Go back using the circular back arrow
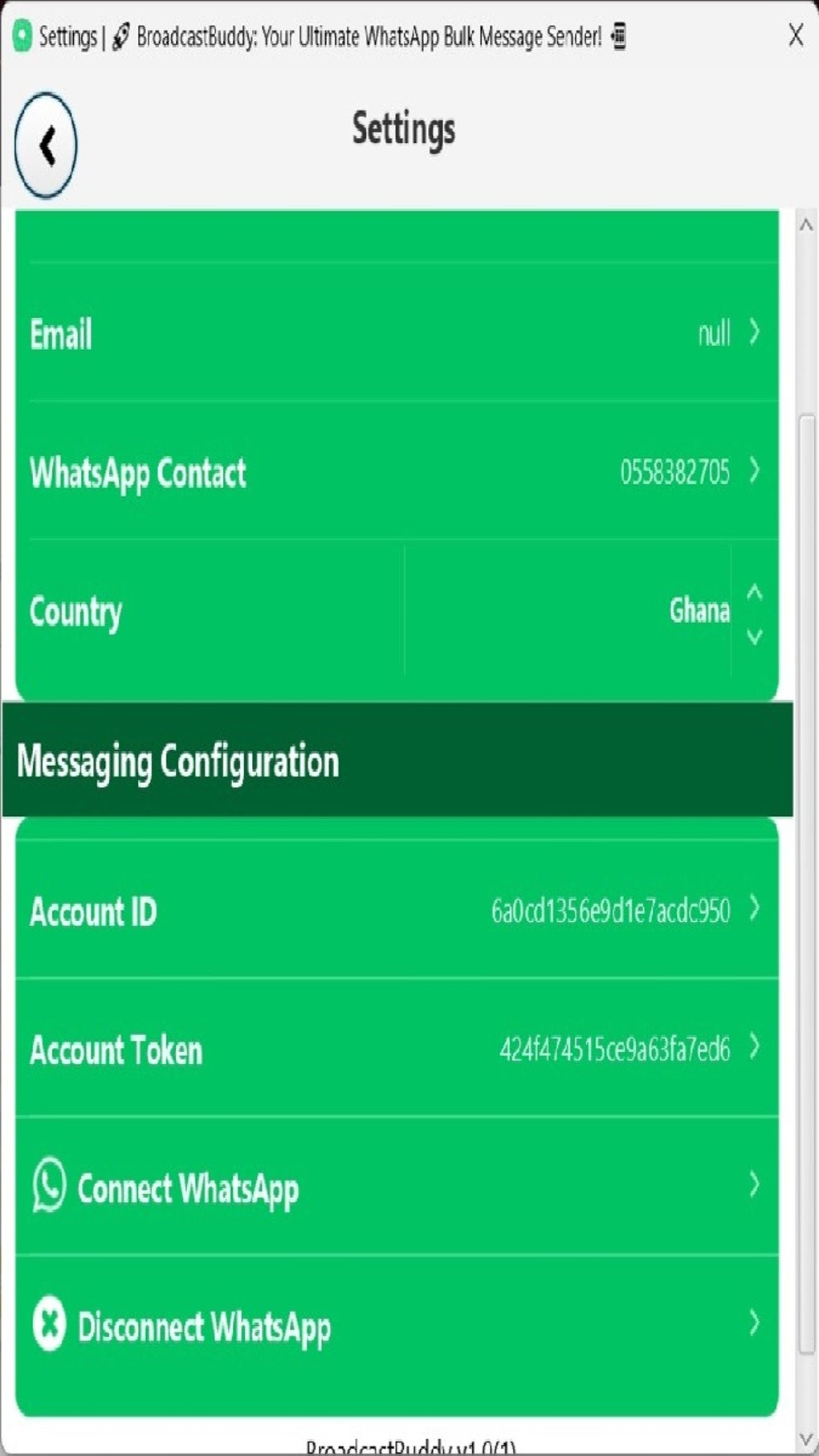Viewport: 819px width, 1456px height. point(46,145)
